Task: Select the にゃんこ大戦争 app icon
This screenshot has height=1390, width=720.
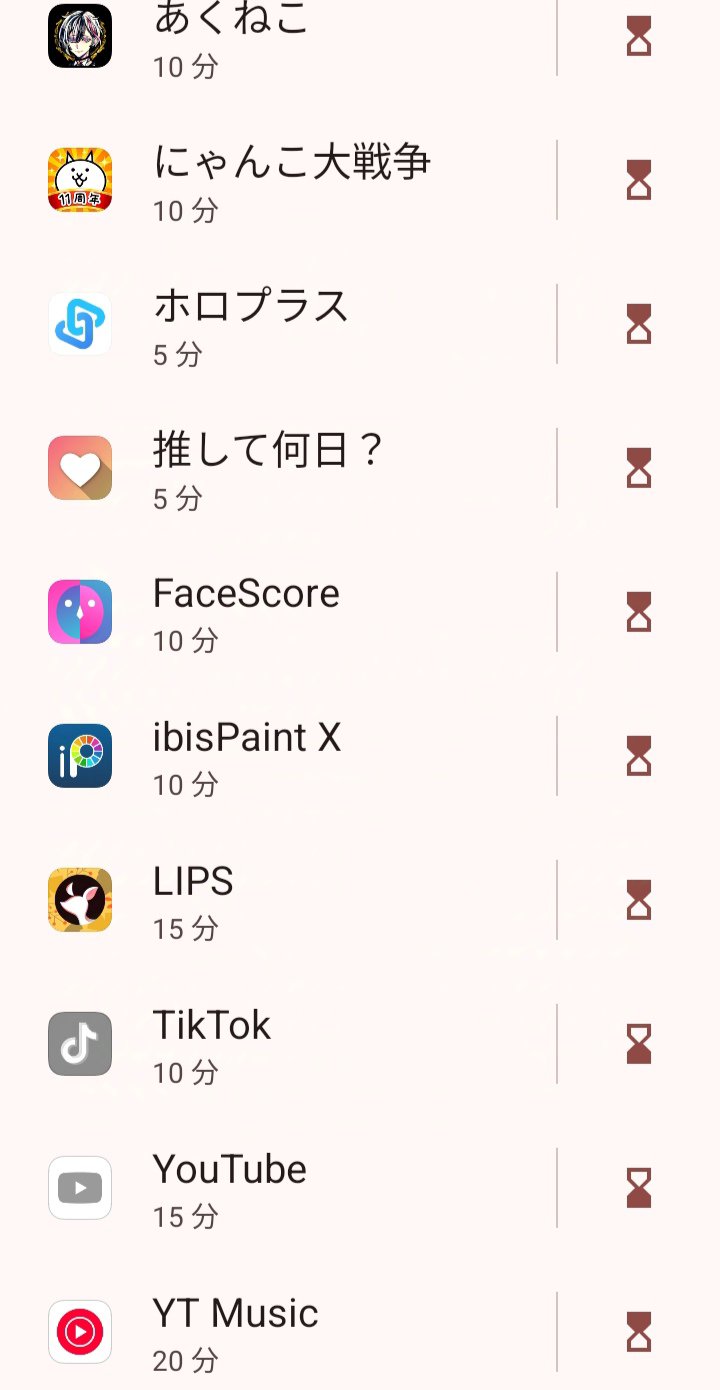Action: click(80, 179)
